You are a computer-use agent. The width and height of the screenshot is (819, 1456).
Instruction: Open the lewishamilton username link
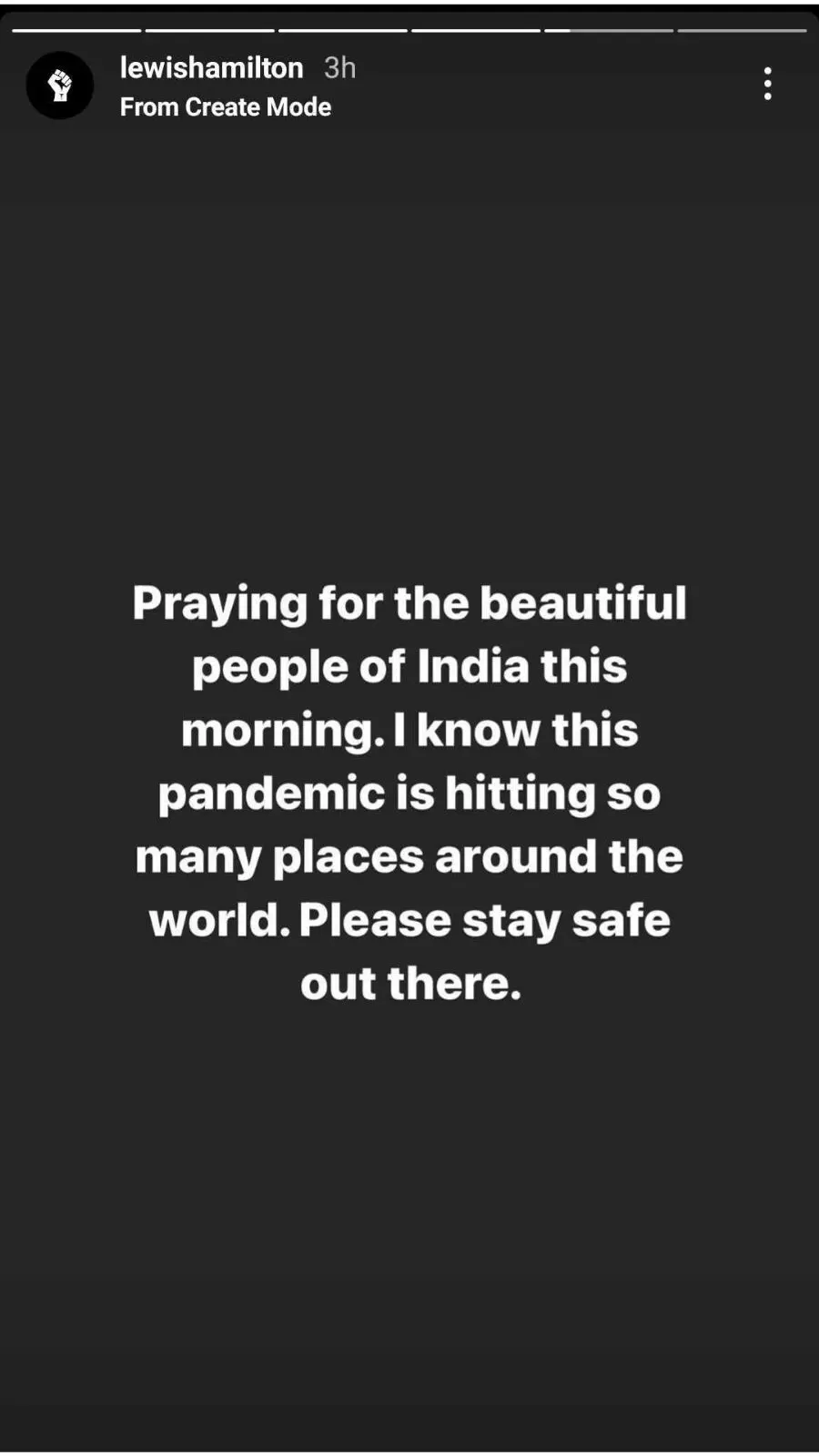point(211,67)
